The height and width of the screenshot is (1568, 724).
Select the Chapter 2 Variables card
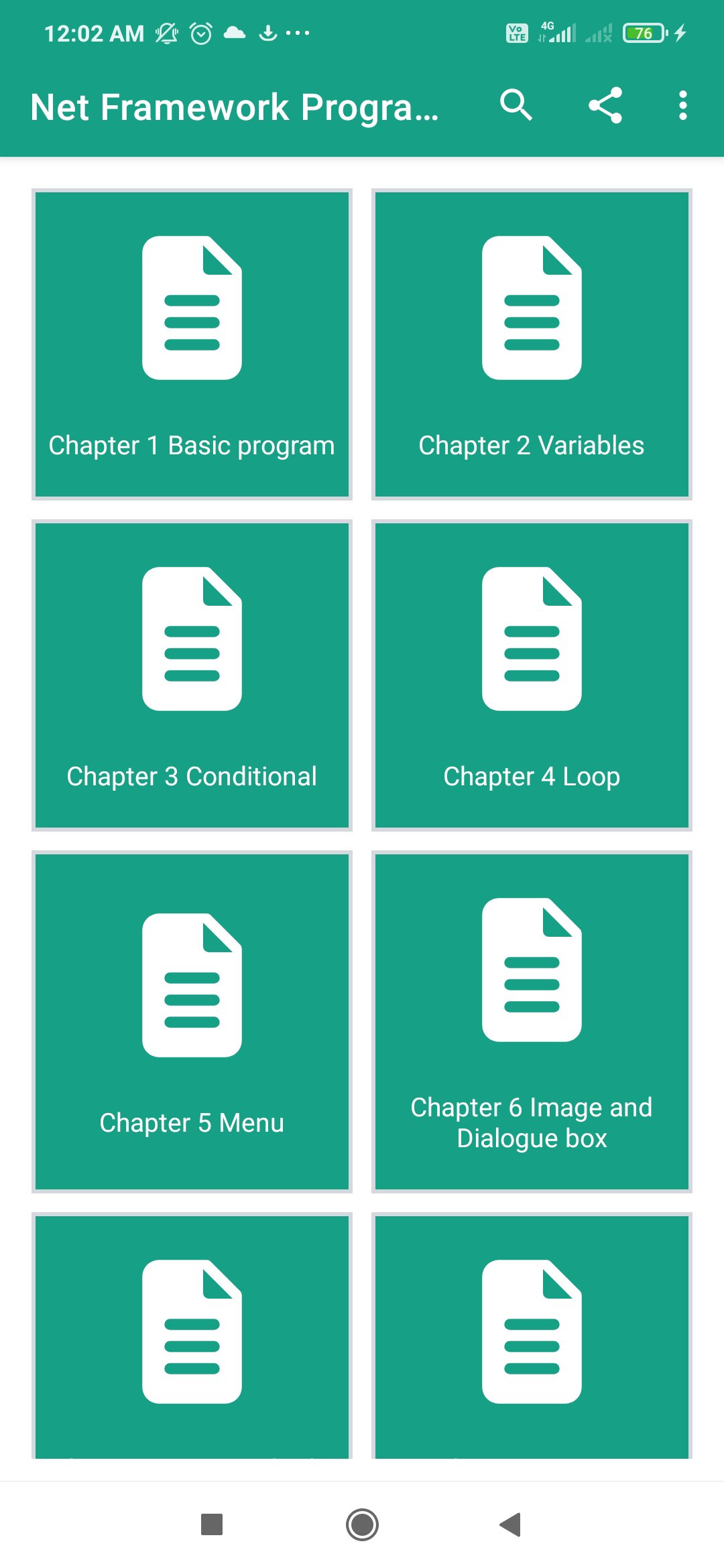532,344
